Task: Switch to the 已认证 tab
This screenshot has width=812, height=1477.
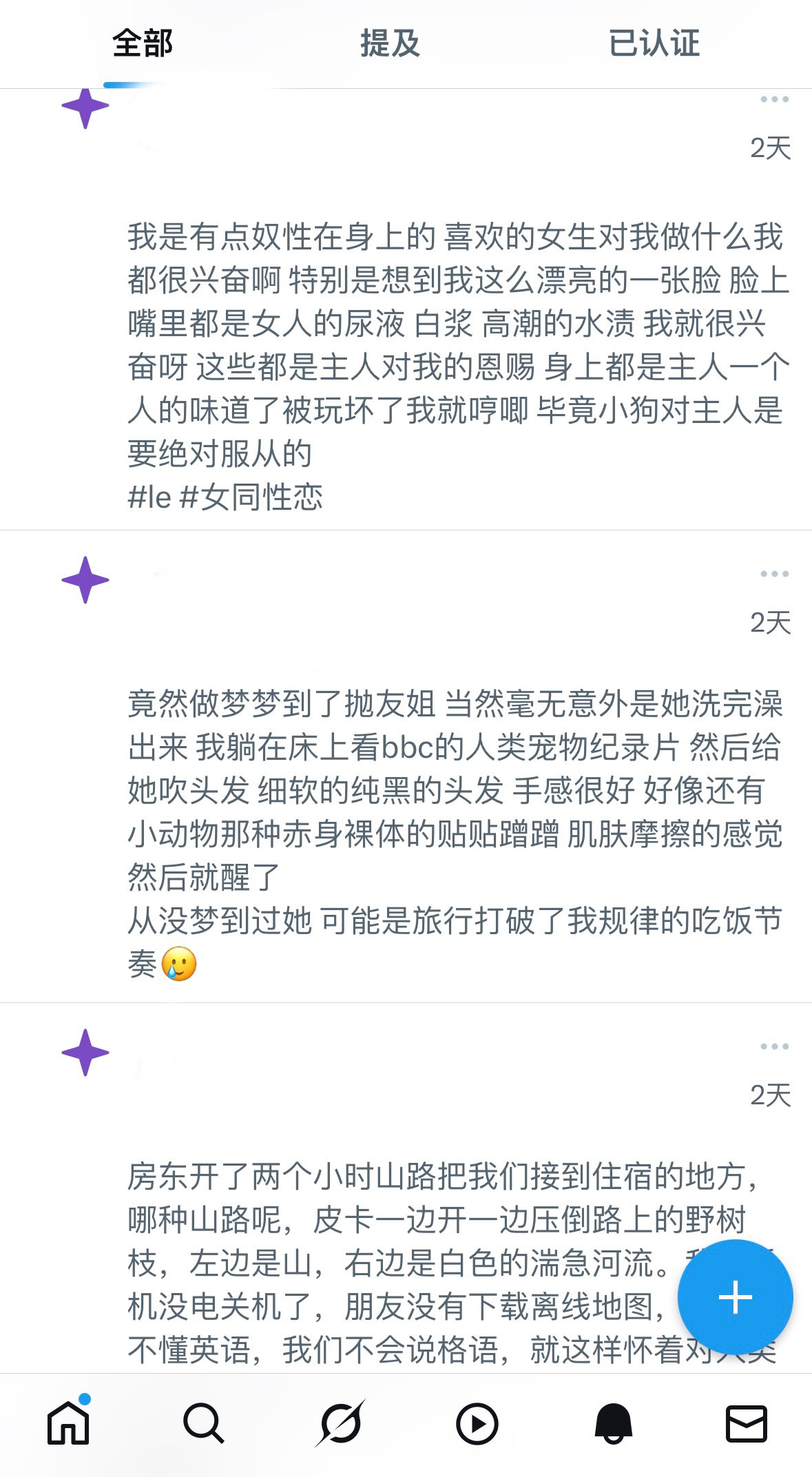Action: [654, 43]
